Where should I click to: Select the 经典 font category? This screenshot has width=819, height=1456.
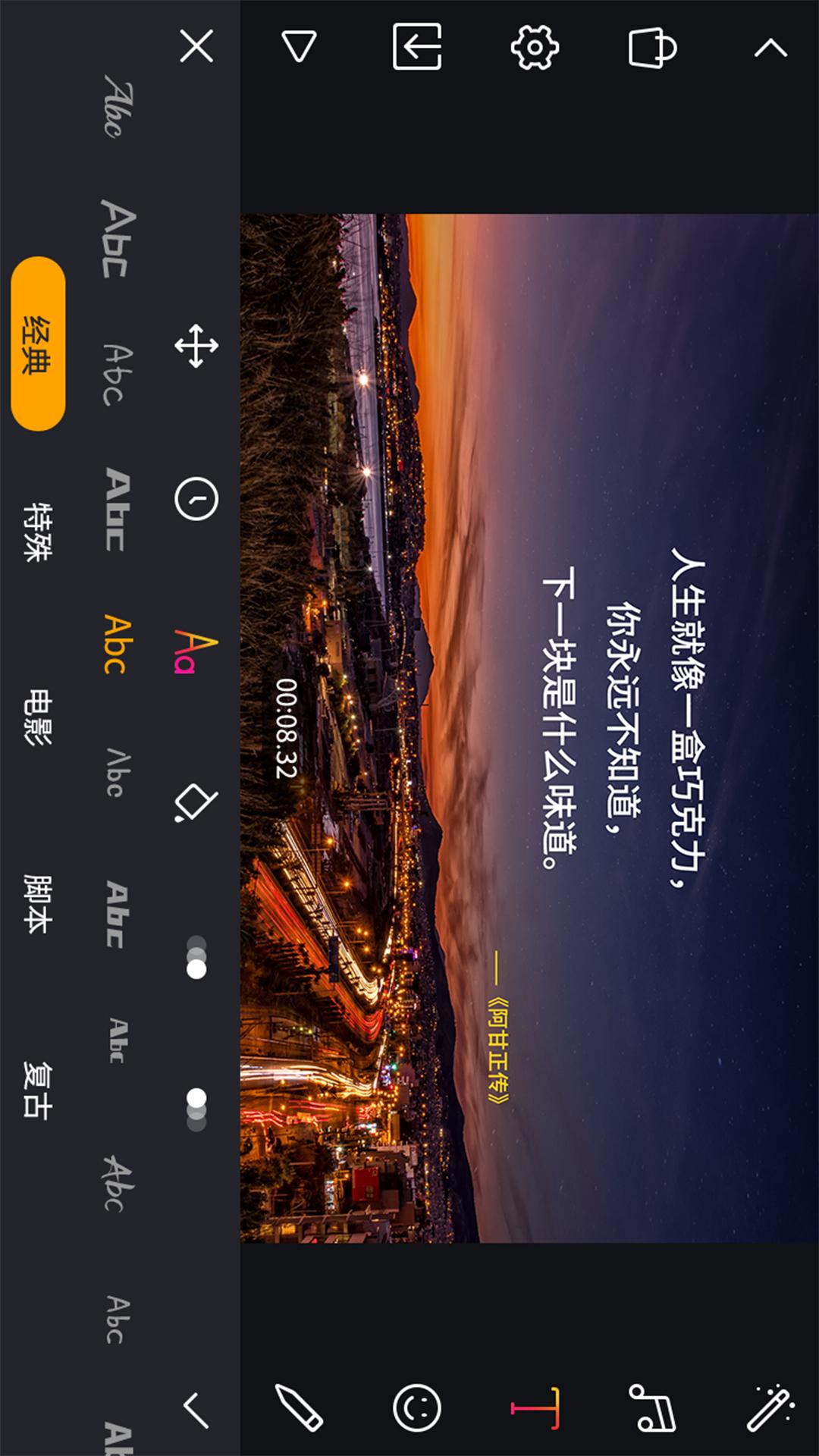tap(37, 344)
